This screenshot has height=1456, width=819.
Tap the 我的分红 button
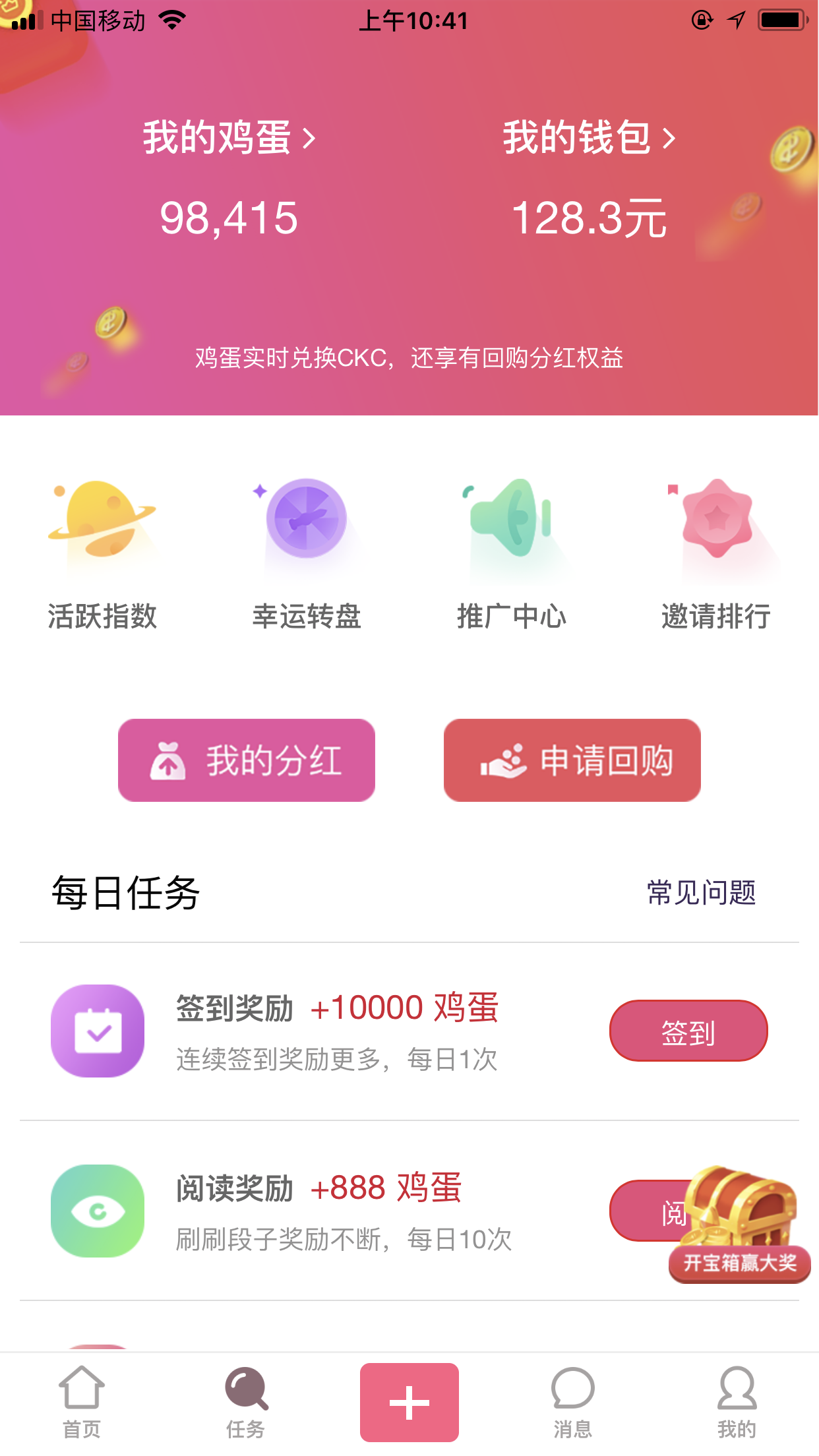click(x=247, y=760)
